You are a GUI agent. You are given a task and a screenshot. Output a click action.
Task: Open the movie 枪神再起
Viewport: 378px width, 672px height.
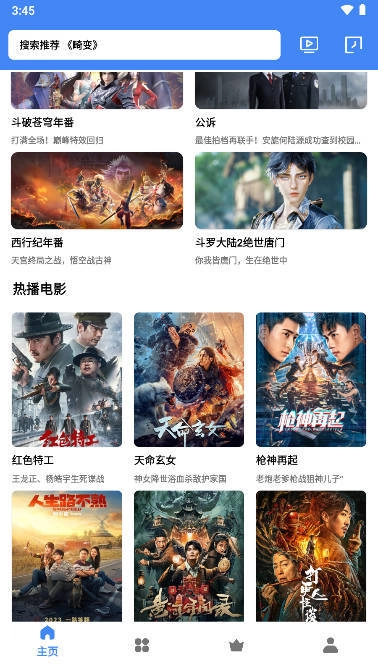pyautogui.click(x=311, y=399)
